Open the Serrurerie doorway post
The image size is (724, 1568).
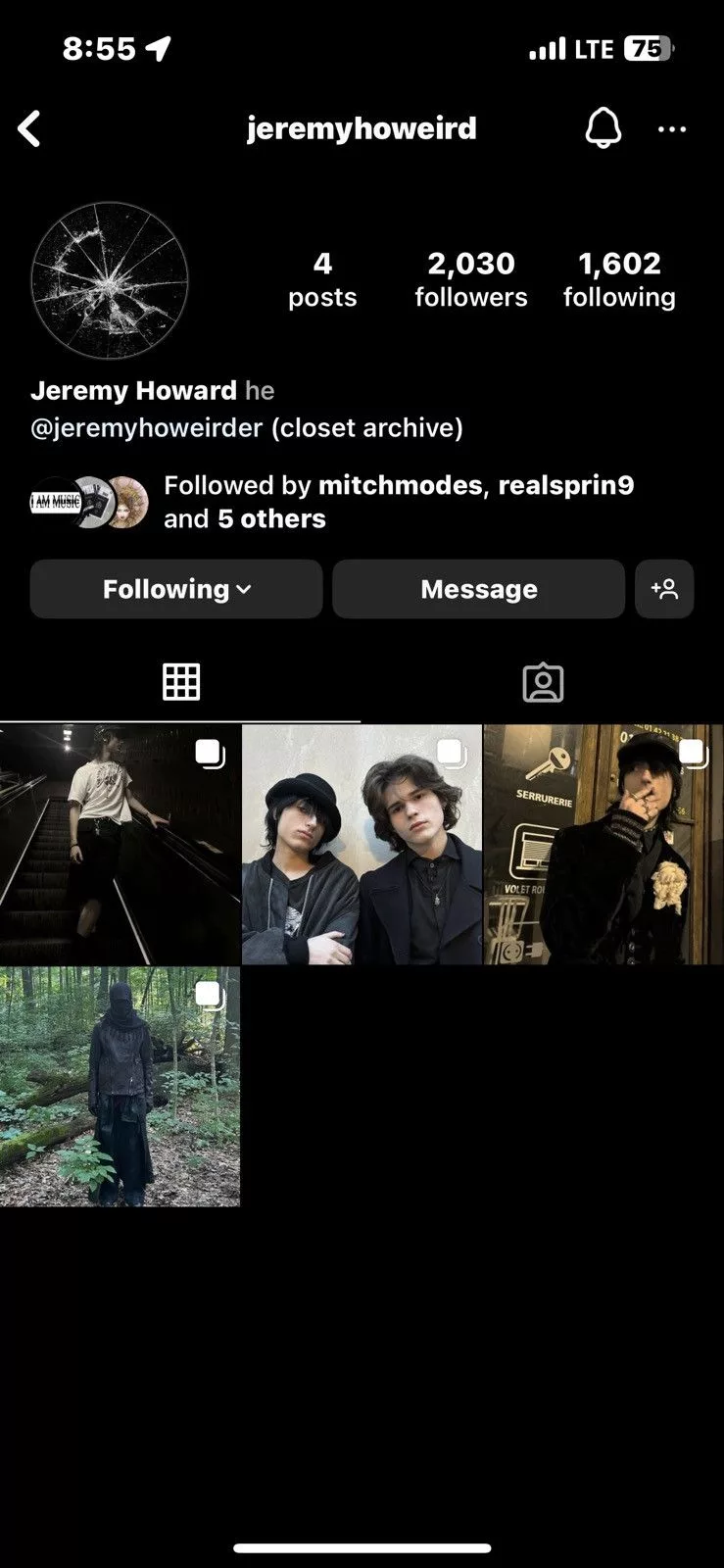coord(603,845)
